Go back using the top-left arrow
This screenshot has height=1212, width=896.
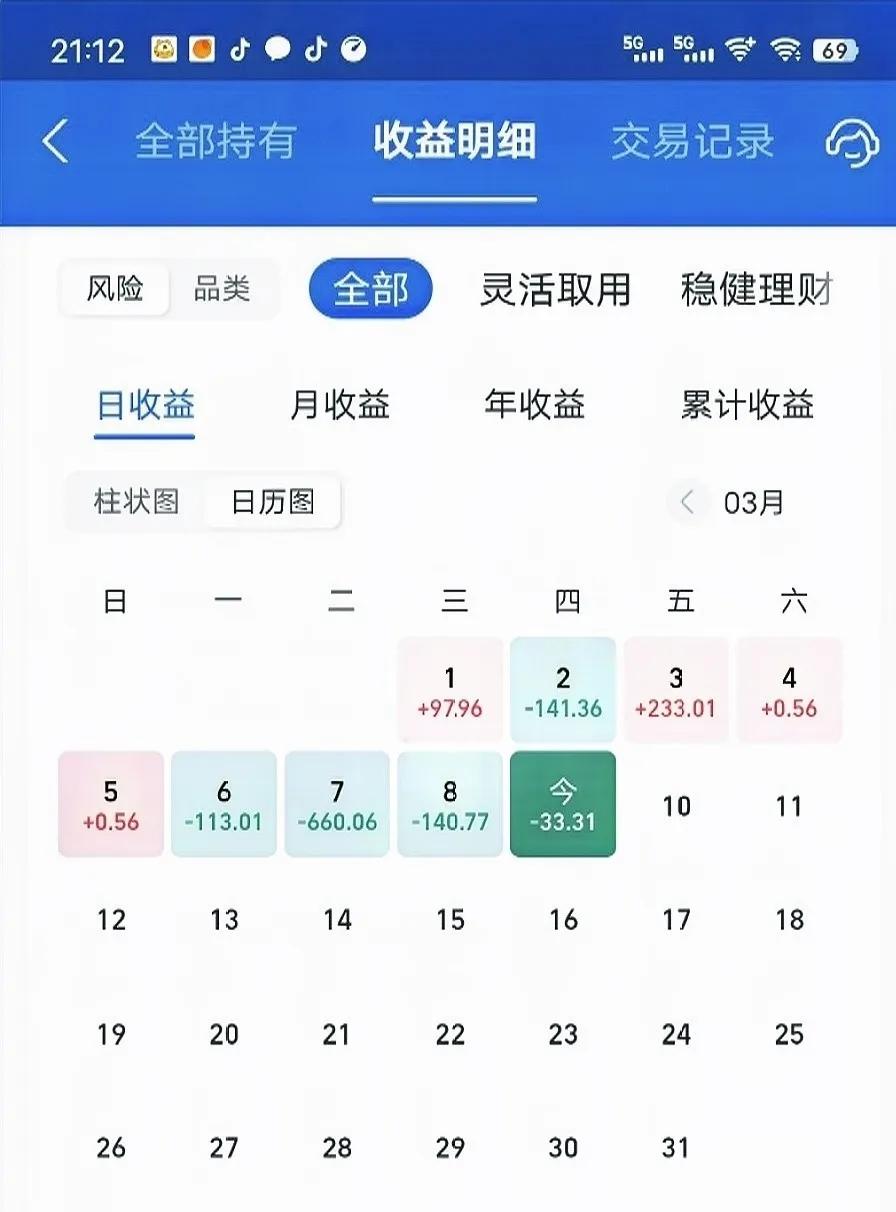[56, 142]
